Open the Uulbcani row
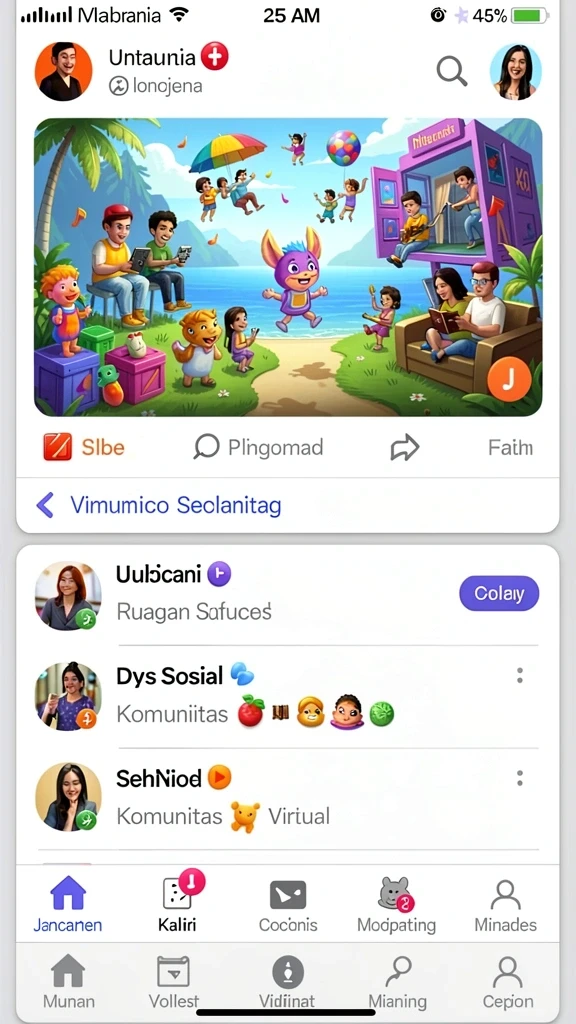Viewport: 576px width, 1024px height. [288, 595]
